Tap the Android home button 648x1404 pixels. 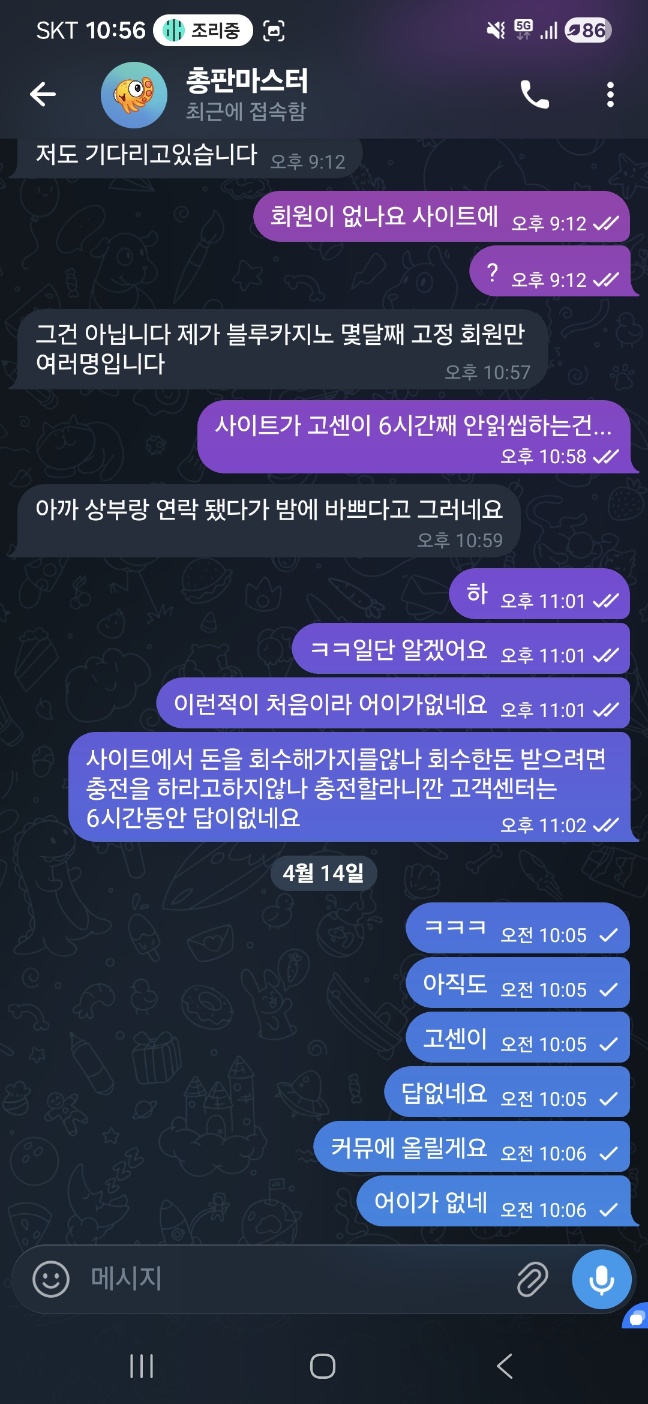coord(322,1366)
